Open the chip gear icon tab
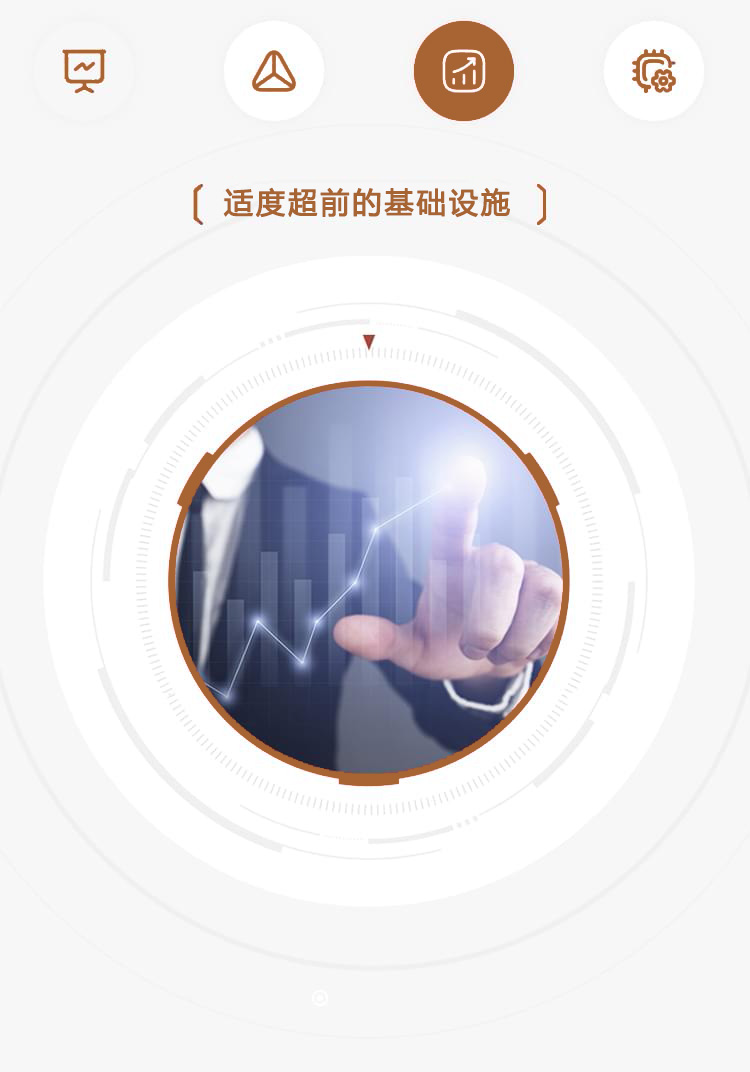The image size is (750, 1072). [654, 71]
